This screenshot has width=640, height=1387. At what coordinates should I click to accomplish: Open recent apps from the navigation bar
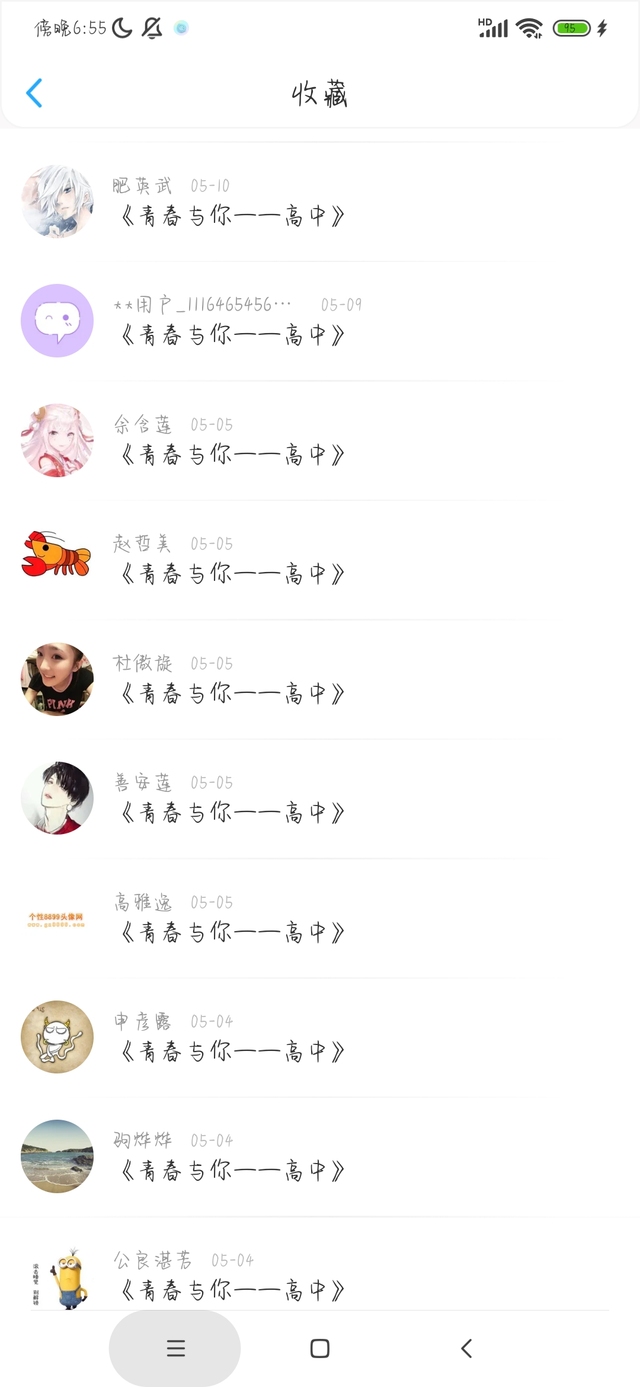coord(175,1348)
